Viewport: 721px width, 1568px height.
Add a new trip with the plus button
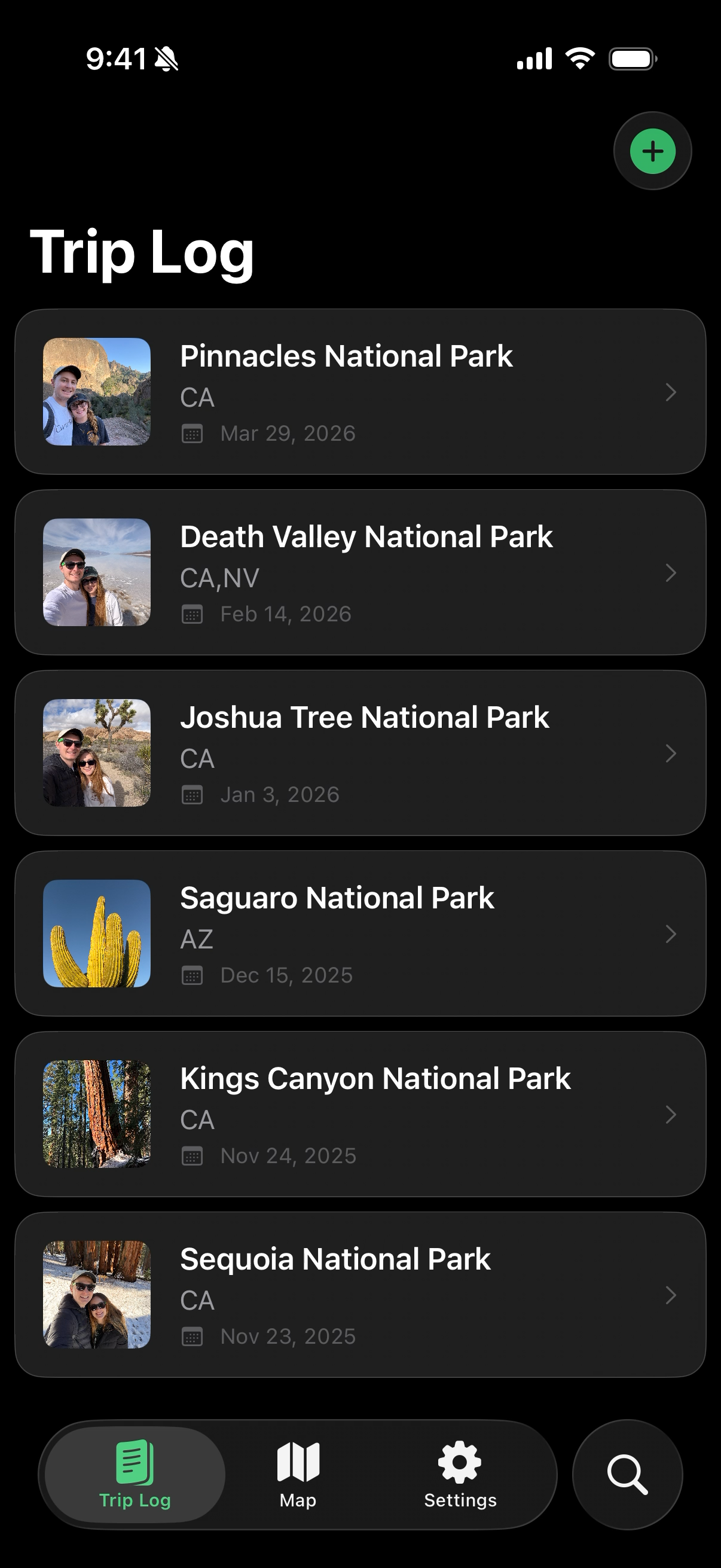click(652, 151)
